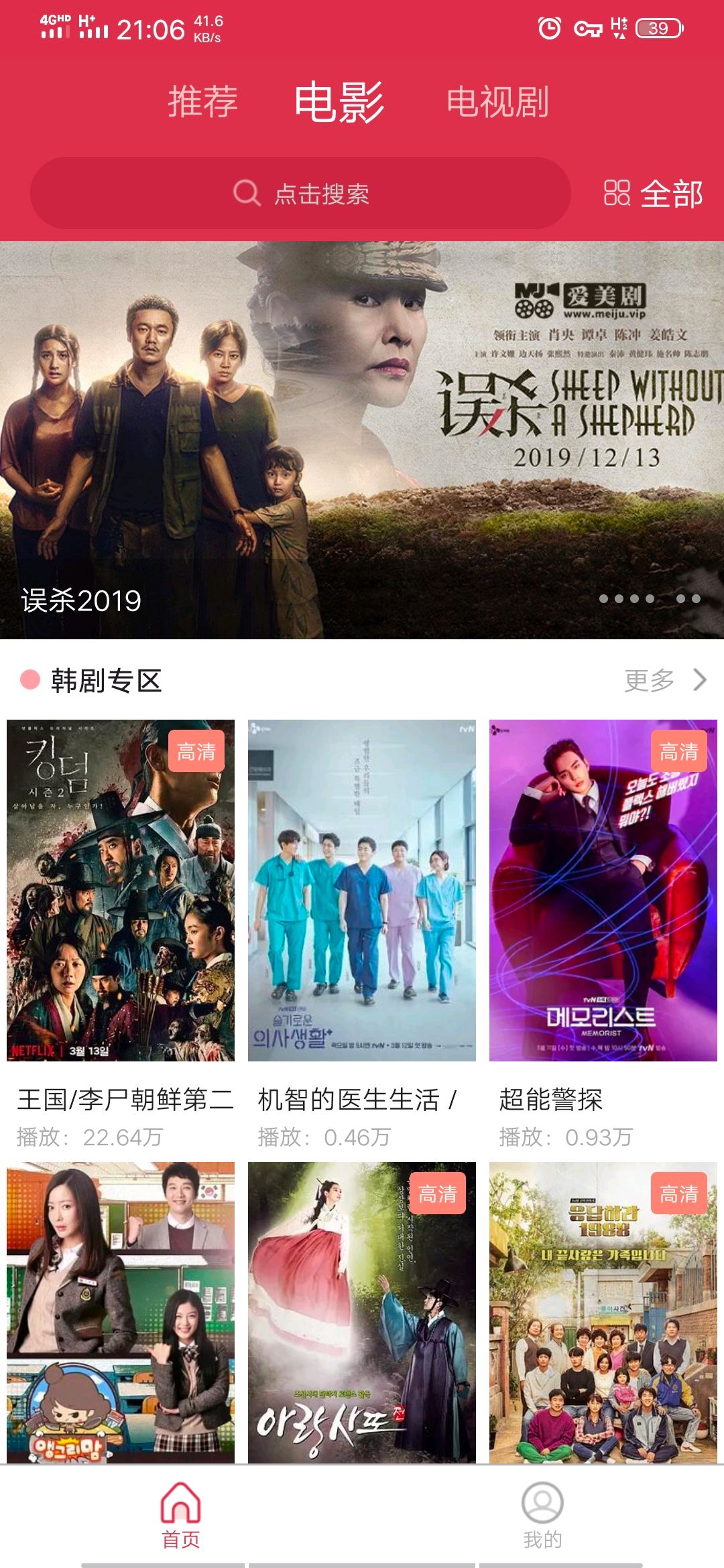Open the 全部 categories button
Image resolution: width=724 pixels, height=1568 pixels.
click(x=654, y=194)
